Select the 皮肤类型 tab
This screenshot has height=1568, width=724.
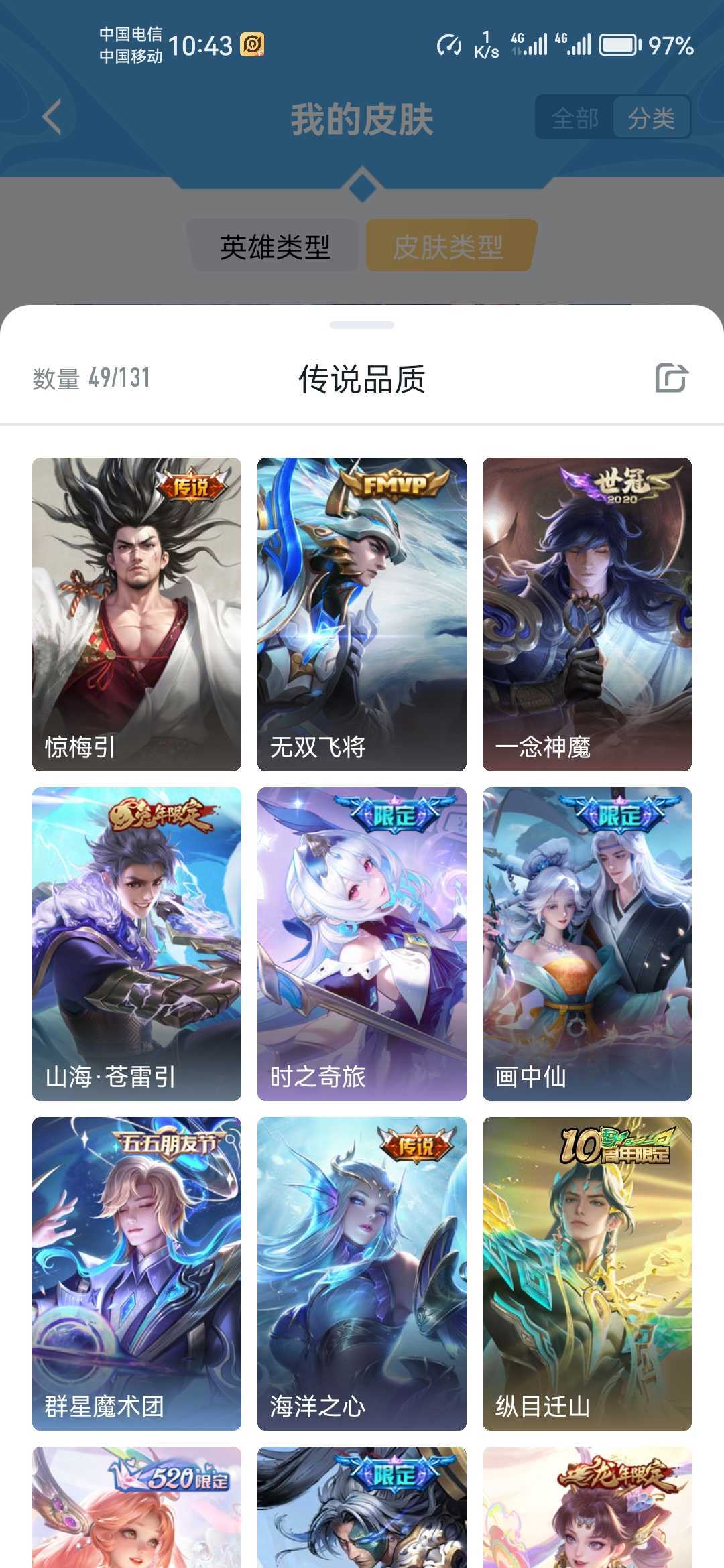click(448, 247)
